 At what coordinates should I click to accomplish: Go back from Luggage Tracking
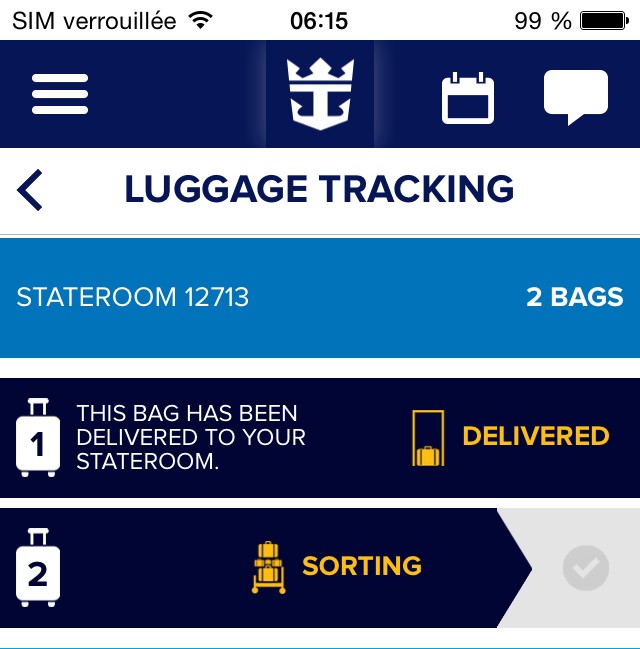tap(31, 189)
